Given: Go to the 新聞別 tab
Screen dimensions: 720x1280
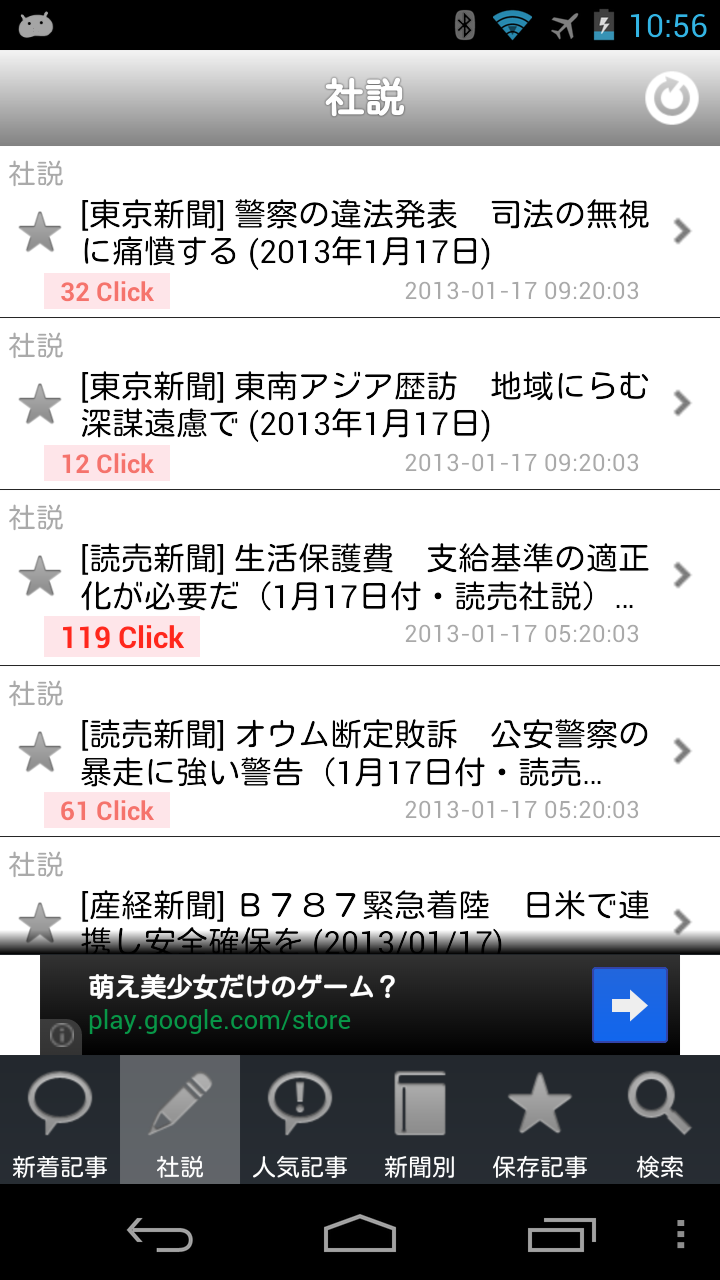Looking at the screenshot, I should [x=420, y=1120].
